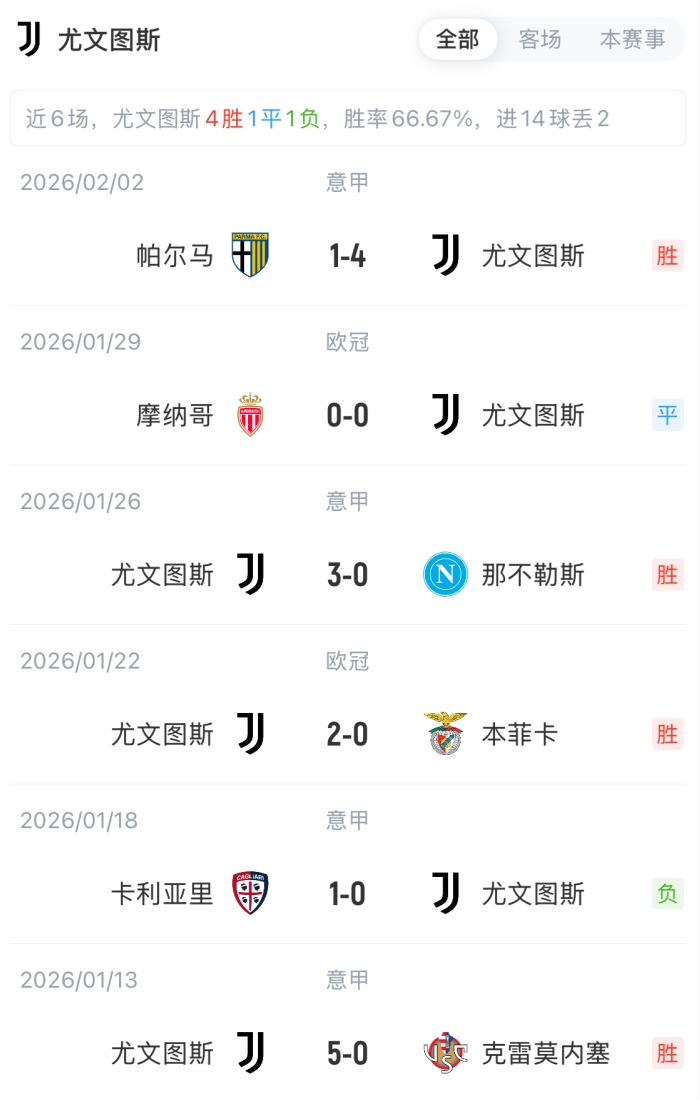
Task: Open the 摩纳哥 vs 尤文图斯 0-0 match
Action: (348, 415)
